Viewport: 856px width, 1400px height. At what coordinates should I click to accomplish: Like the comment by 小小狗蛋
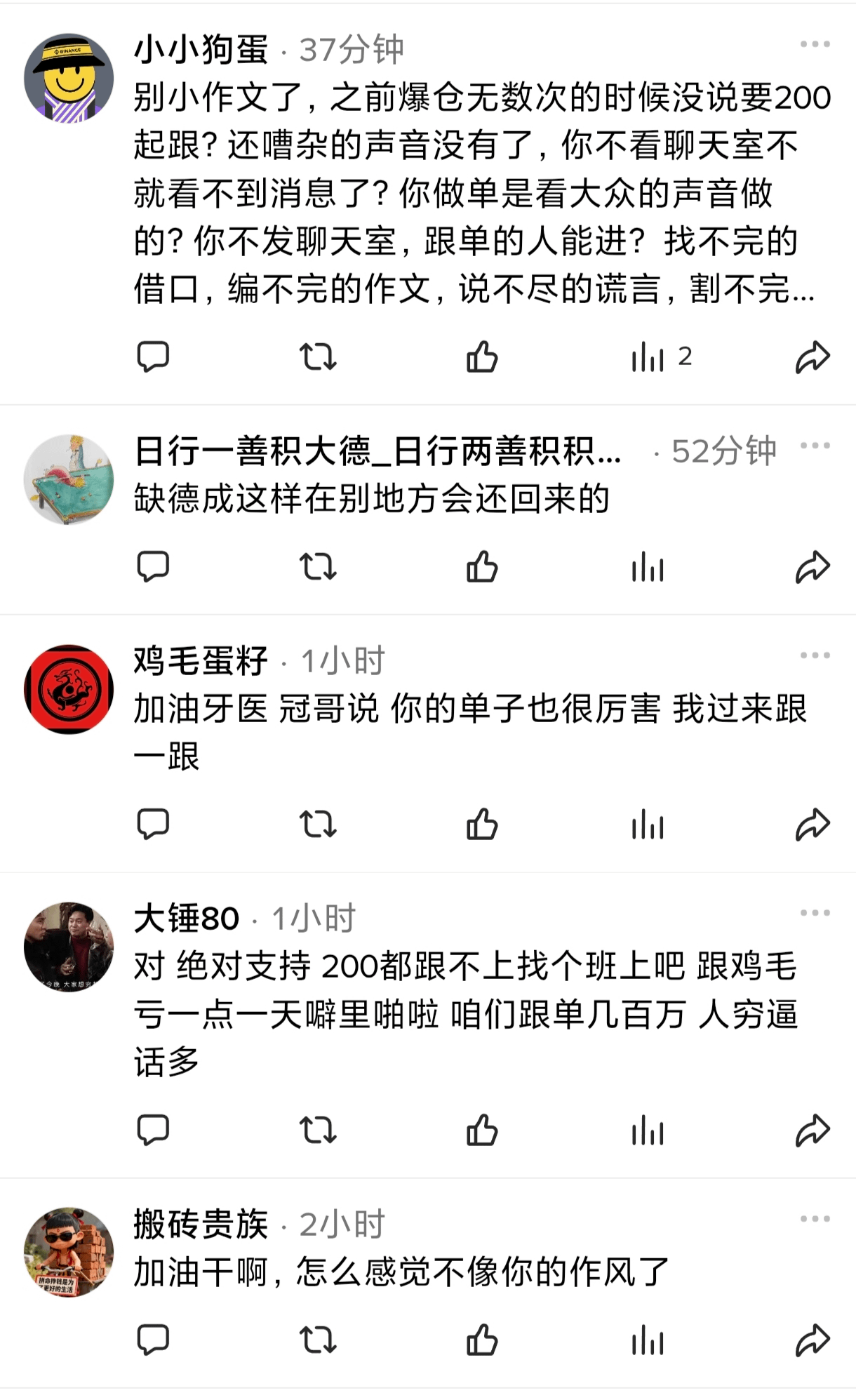[x=482, y=357]
